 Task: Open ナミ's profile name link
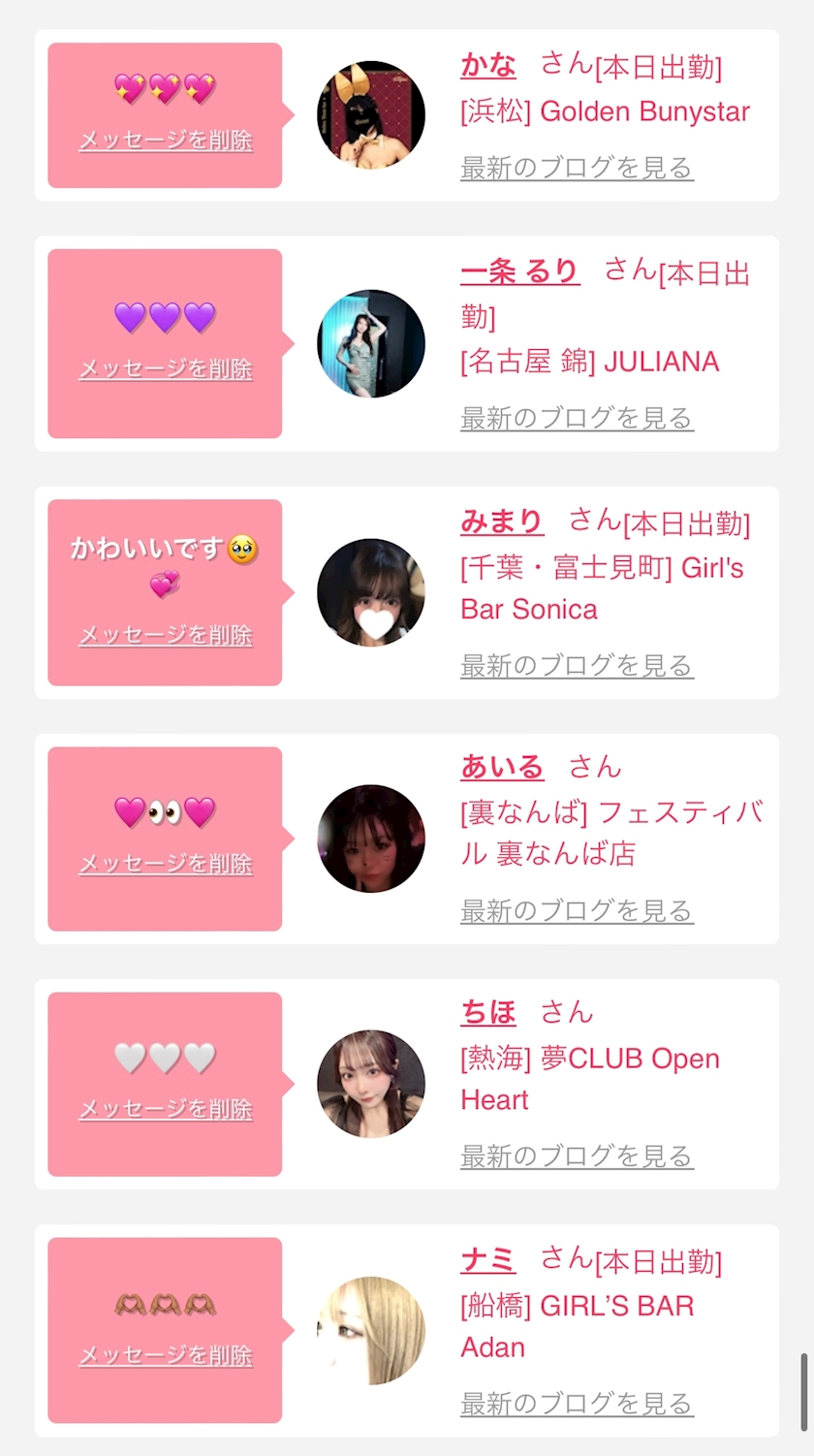pyautogui.click(x=488, y=1259)
